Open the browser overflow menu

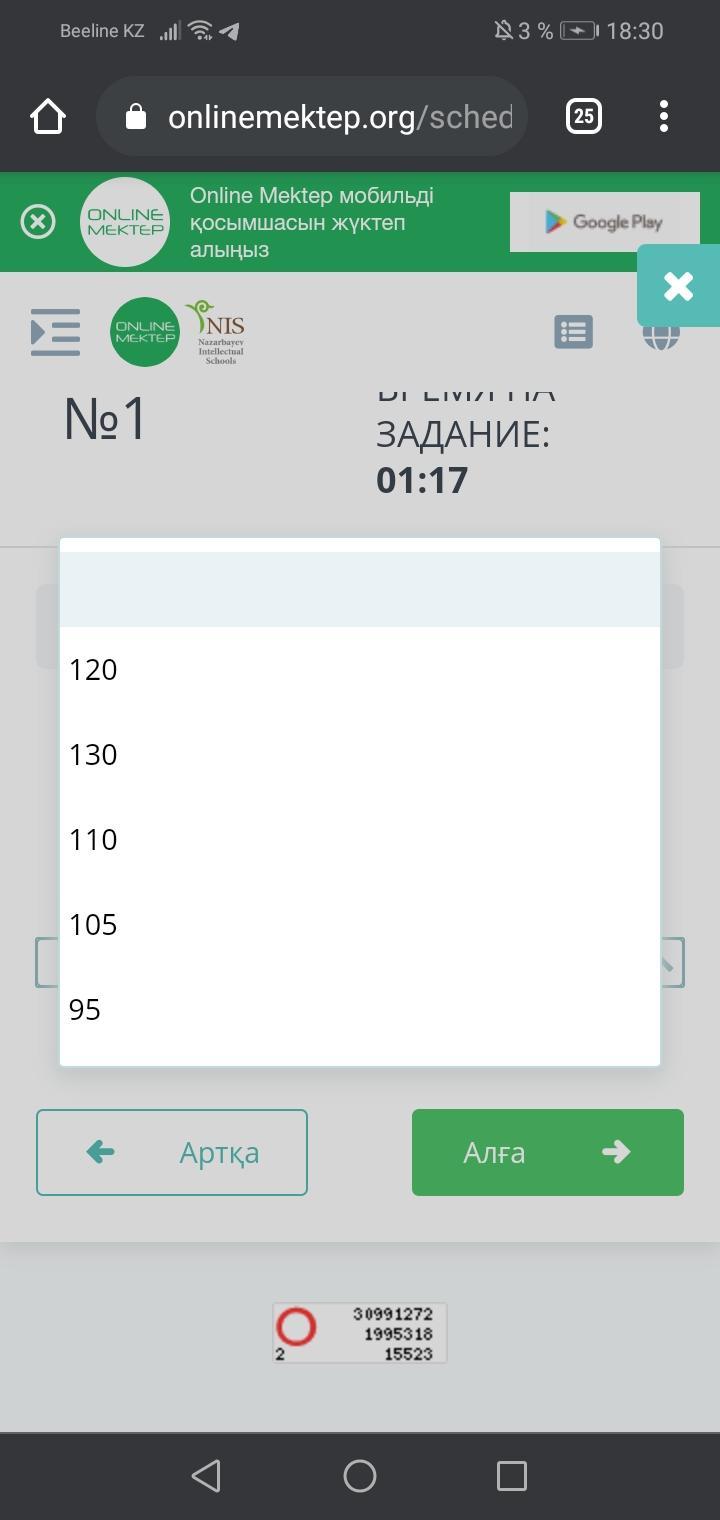(664, 117)
